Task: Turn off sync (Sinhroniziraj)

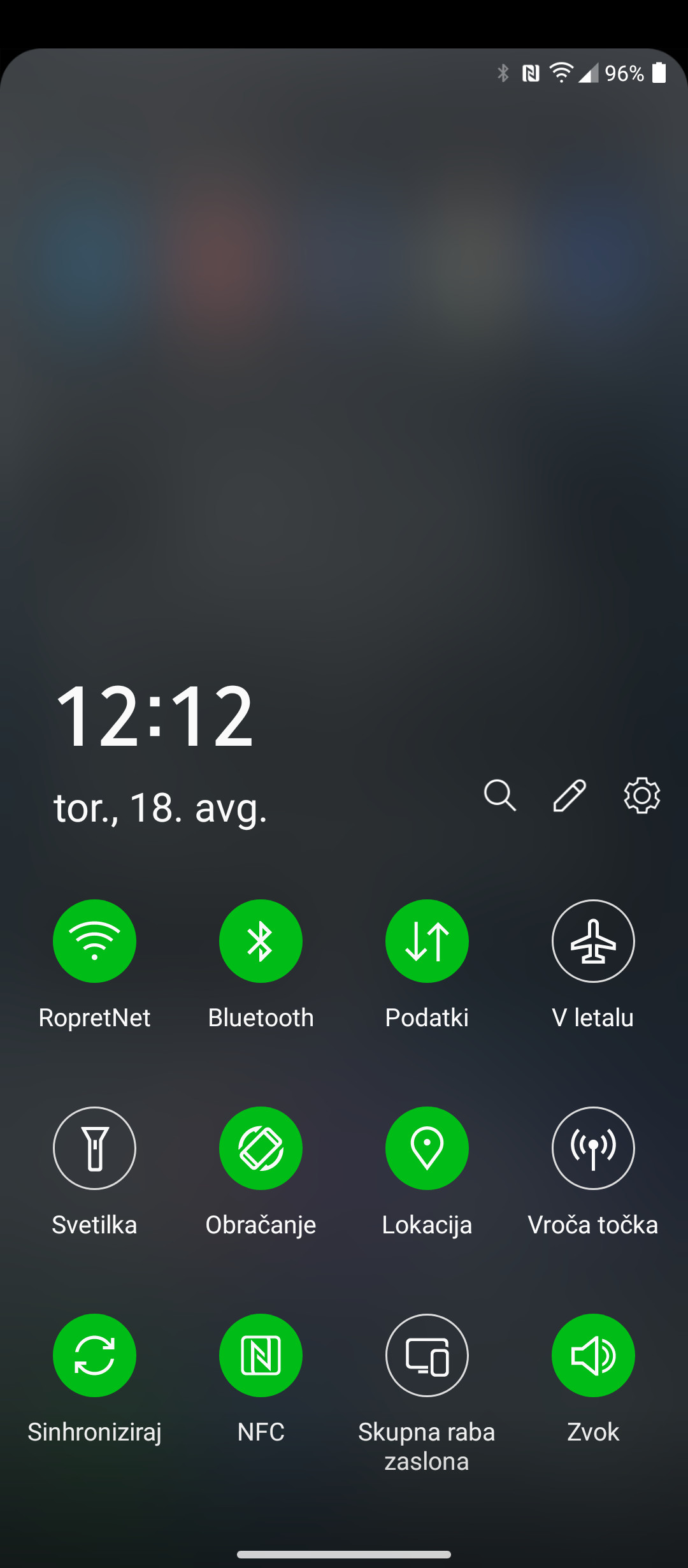Action: pyautogui.click(x=94, y=1355)
